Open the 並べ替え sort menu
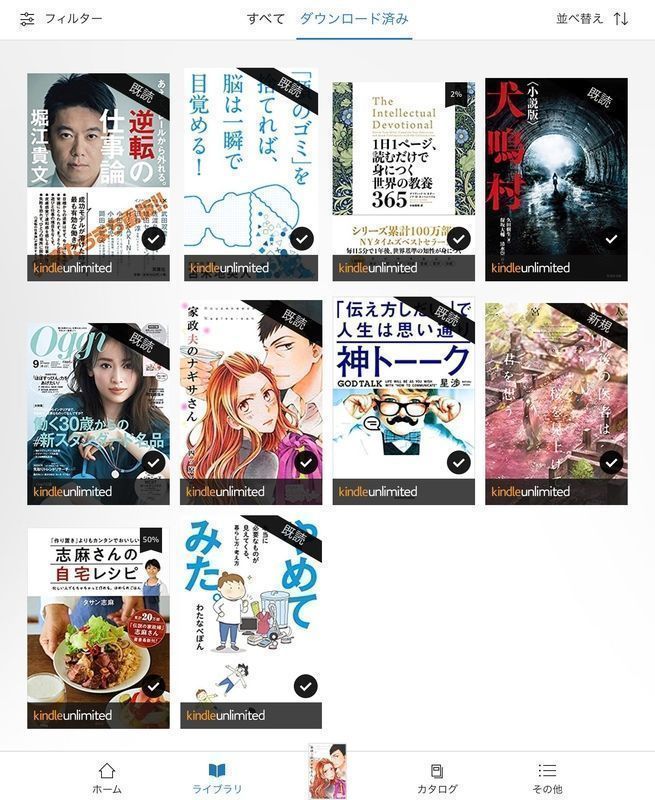This screenshot has width=655, height=800. [592, 19]
